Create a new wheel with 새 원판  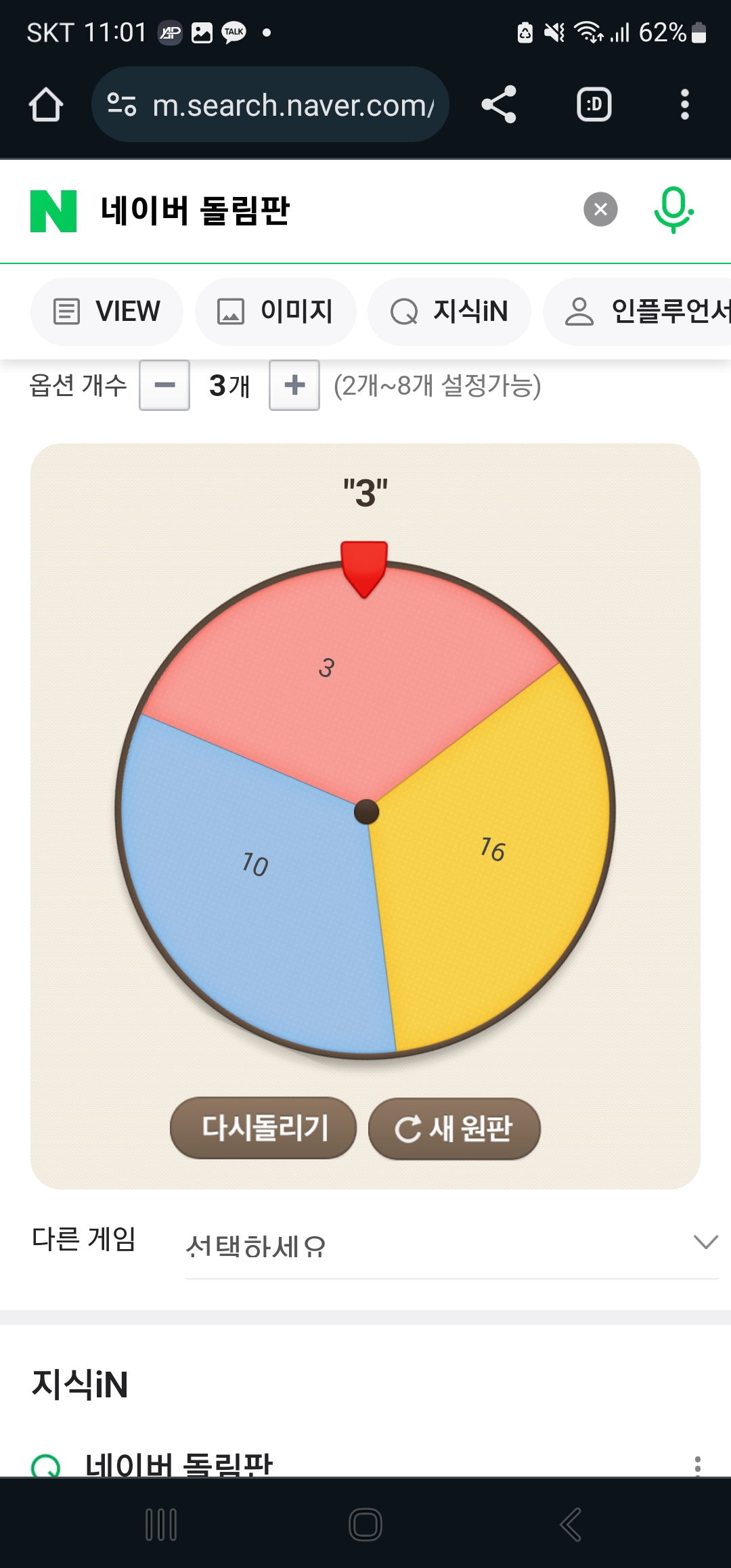[x=454, y=1129]
